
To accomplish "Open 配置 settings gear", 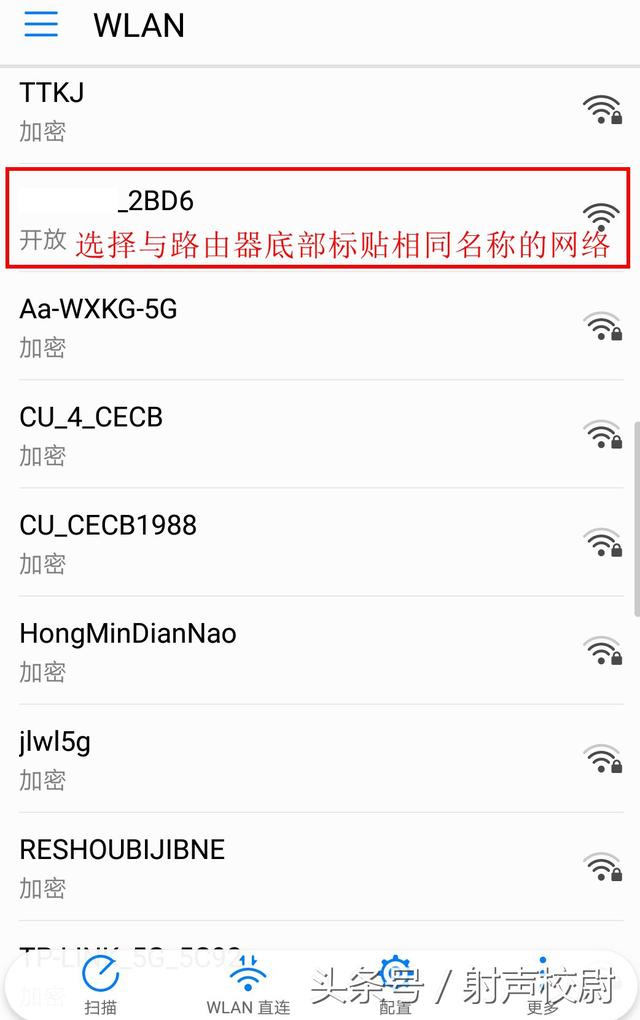I will [x=395, y=985].
